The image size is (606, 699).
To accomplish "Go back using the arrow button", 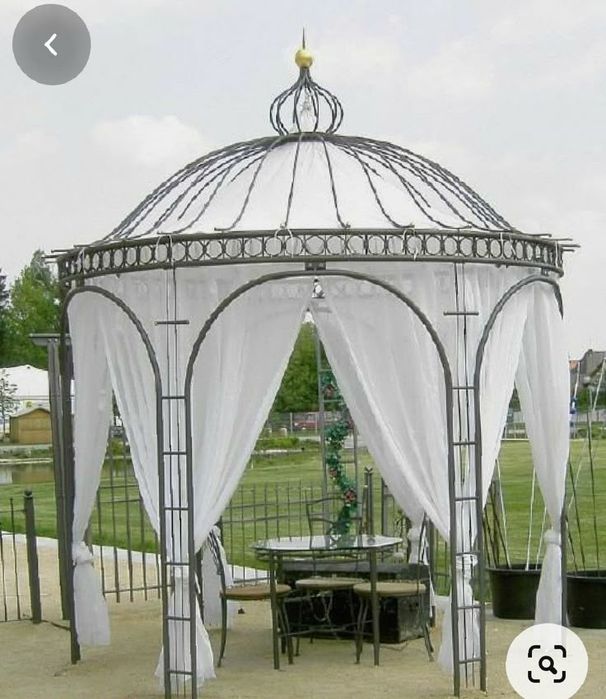I will tap(51, 45).
